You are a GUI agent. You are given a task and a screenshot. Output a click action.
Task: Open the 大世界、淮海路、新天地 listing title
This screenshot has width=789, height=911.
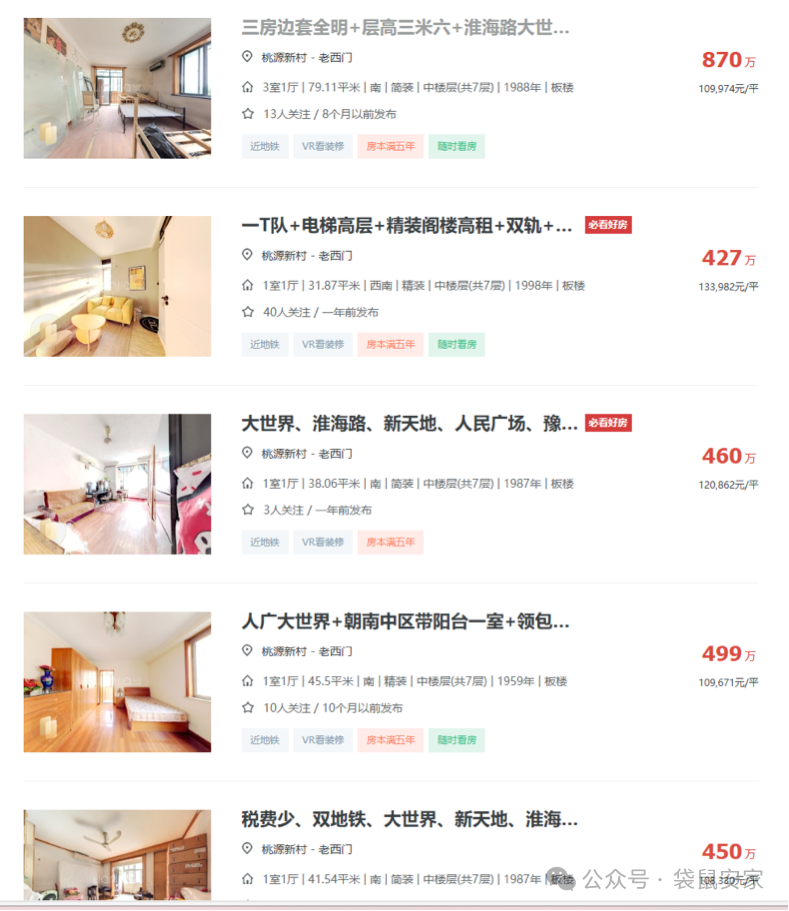click(x=409, y=424)
